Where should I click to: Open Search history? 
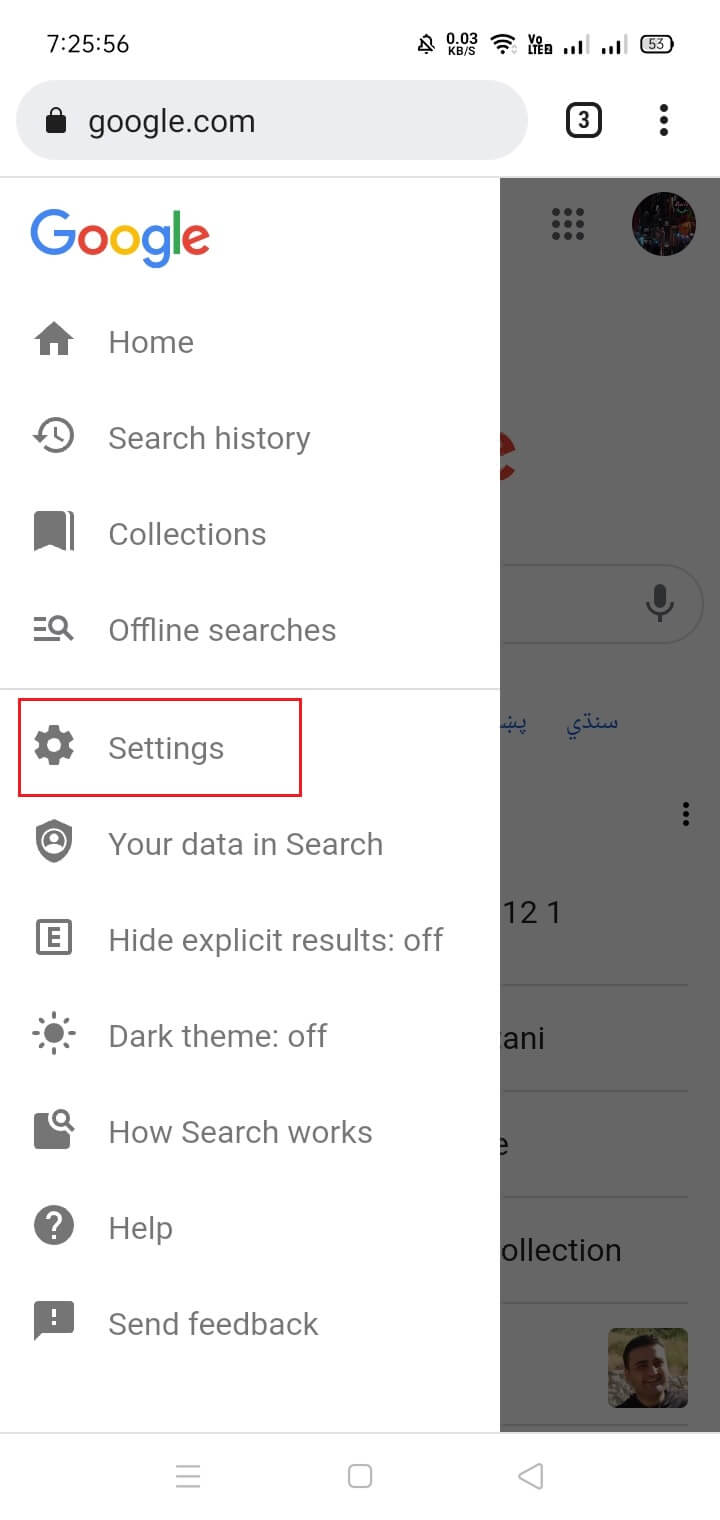208,438
